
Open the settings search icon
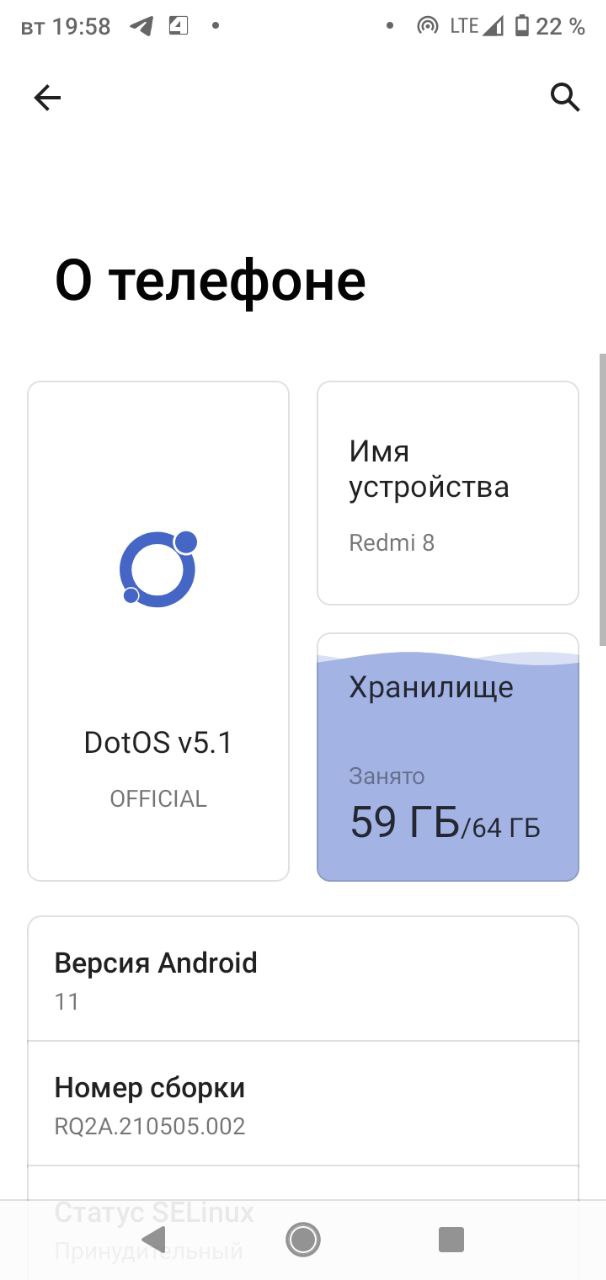[x=565, y=97]
